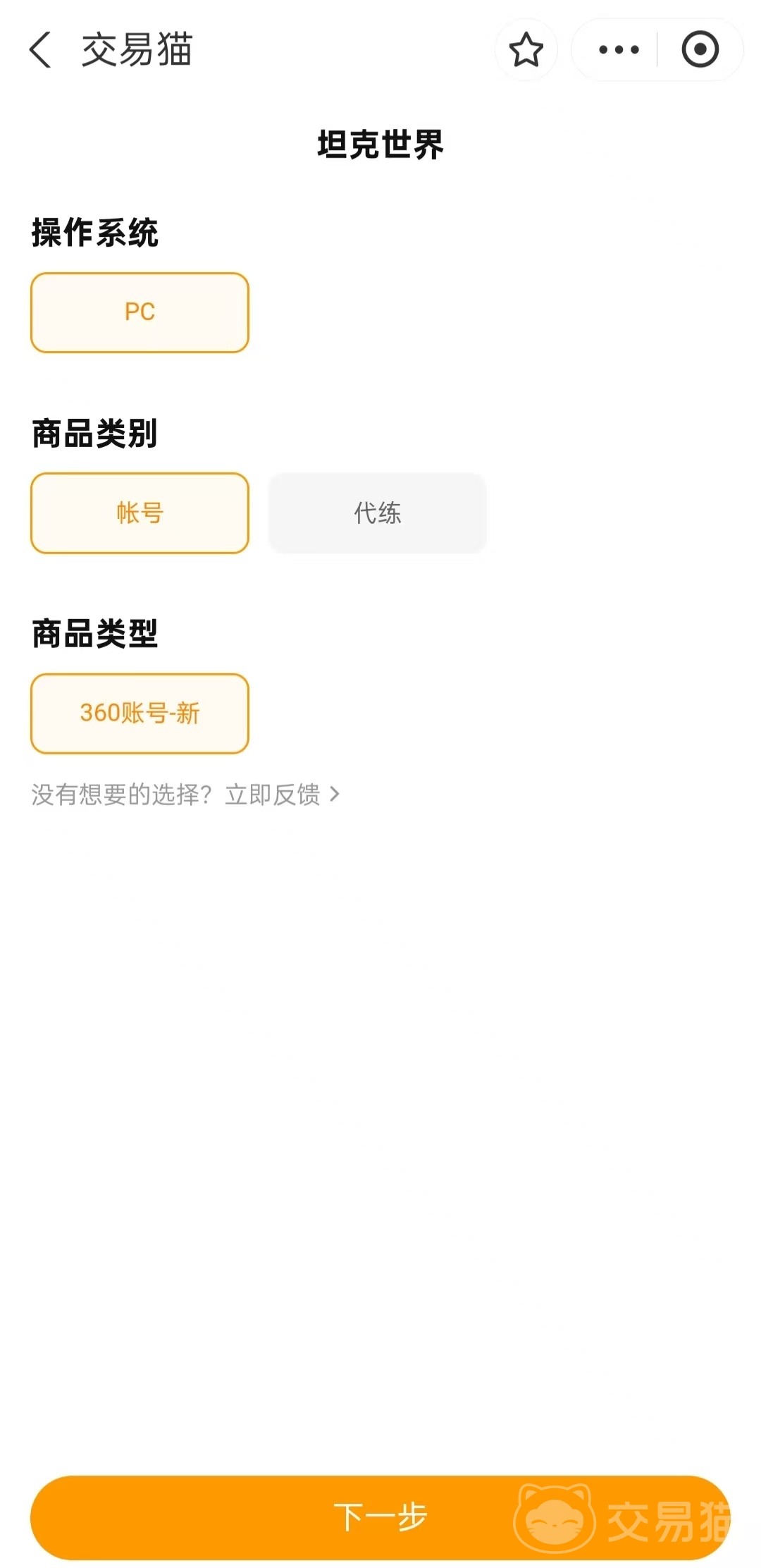Viewport: 761px width, 1568px height.
Task: Close the mini program via the circle icon
Action: click(x=700, y=50)
